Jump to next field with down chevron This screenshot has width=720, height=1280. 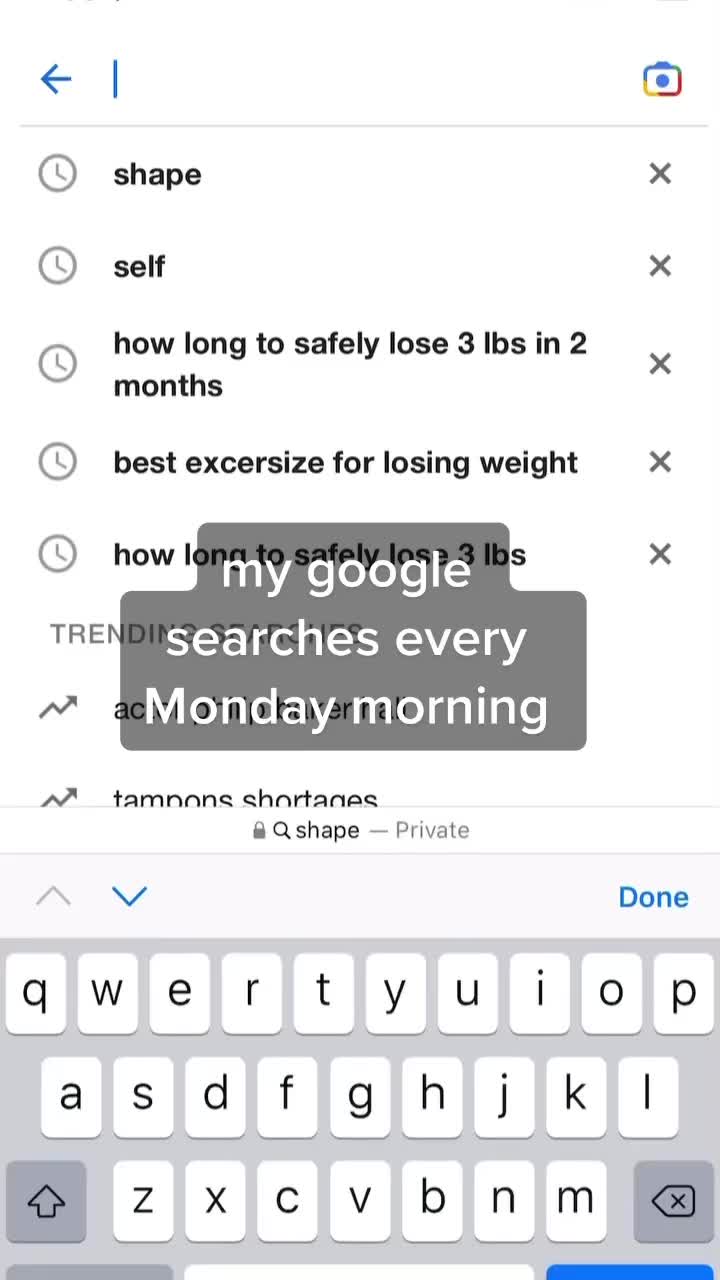[130, 897]
